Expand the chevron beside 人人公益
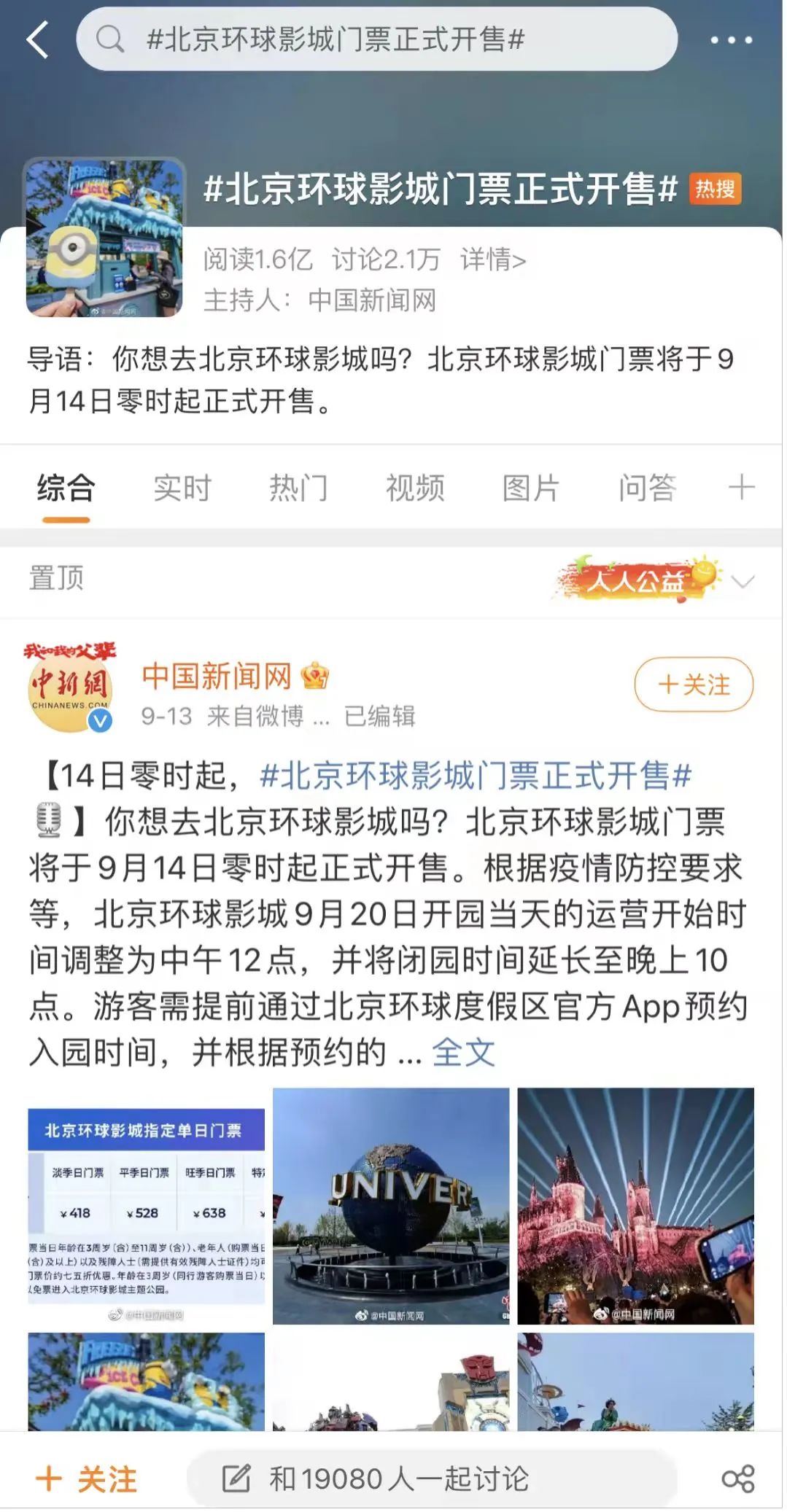787x1512 pixels. click(x=743, y=581)
